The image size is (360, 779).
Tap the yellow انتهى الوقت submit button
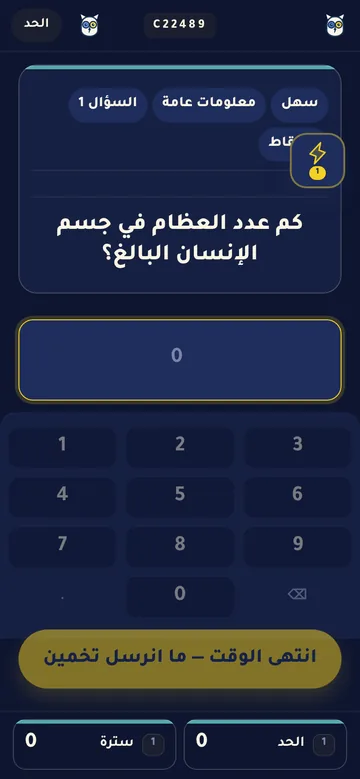180,659
